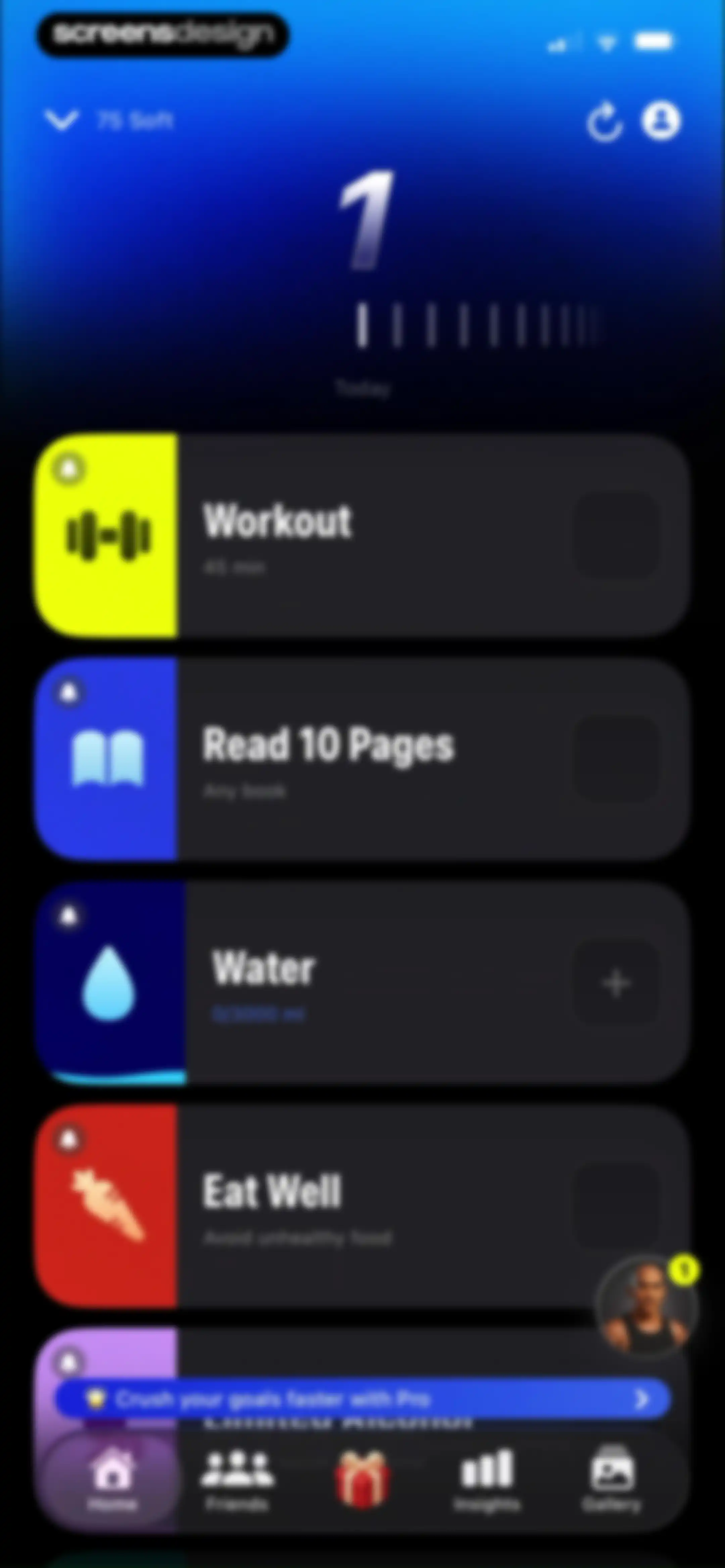This screenshot has height=1568, width=725.
Task: Open the profile icon
Action: [661, 121]
